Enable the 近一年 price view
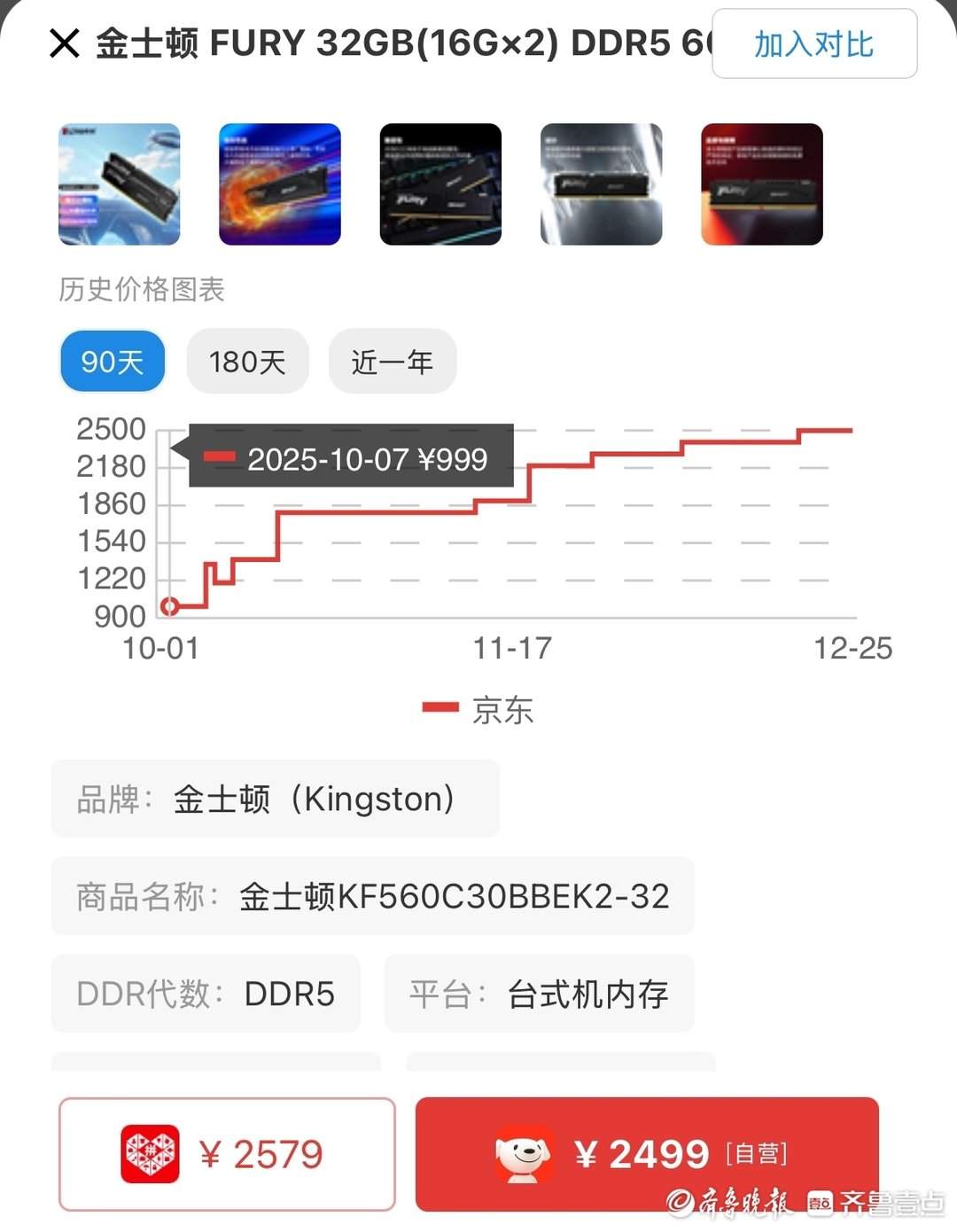 point(392,361)
